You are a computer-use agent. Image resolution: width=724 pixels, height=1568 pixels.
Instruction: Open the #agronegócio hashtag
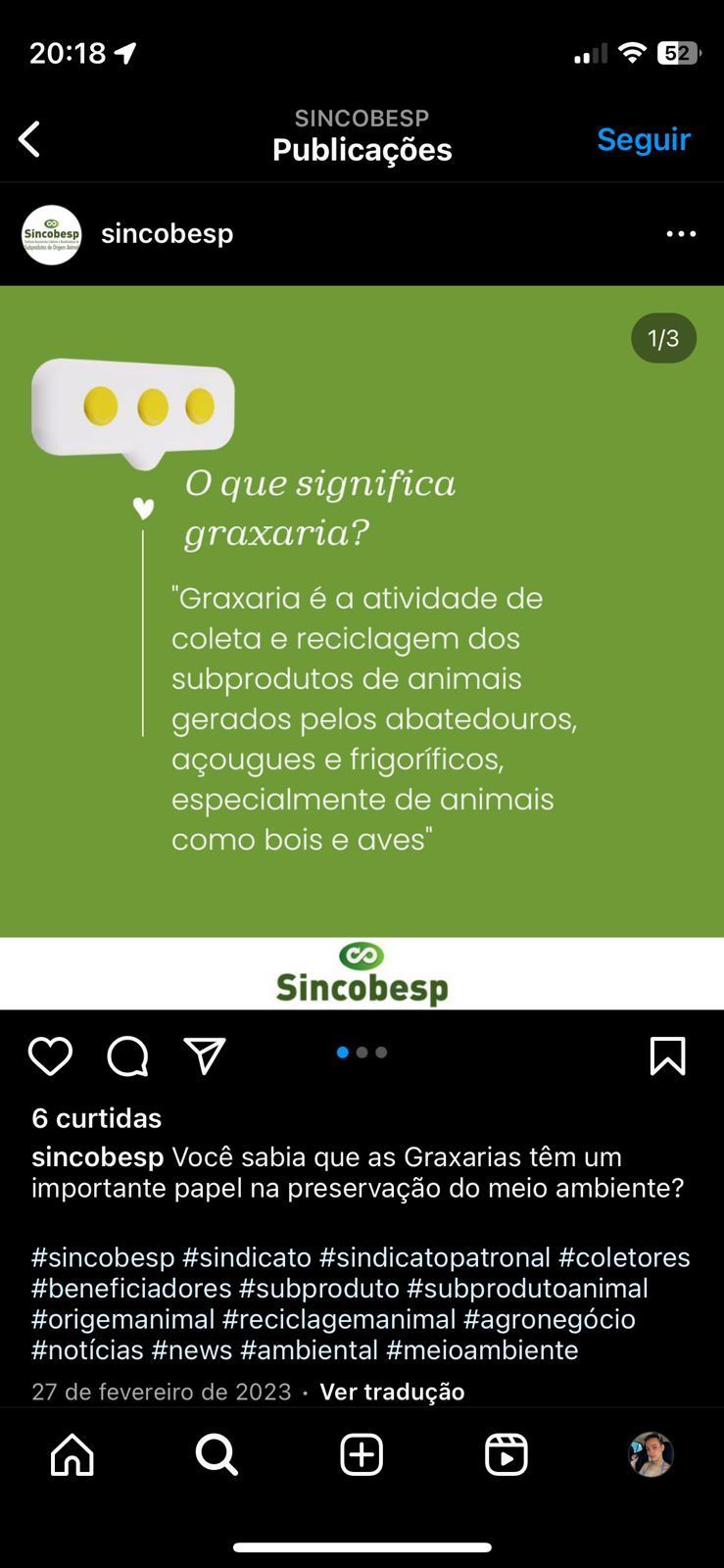[550, 1319]
